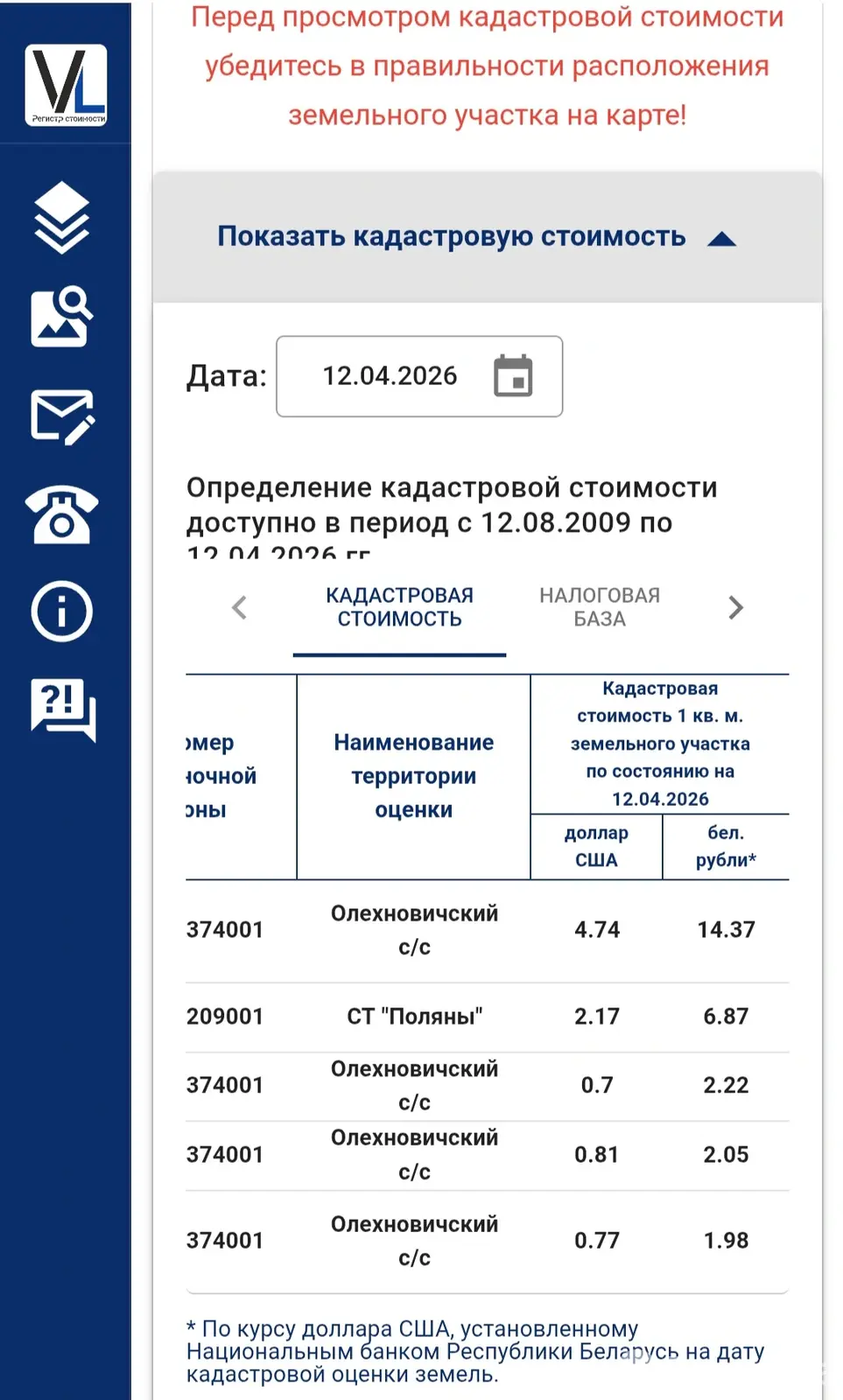This screenshot has height=1400, width=843.
Task: Click the left chevron to switch tabs
Action: click(x=238, y=607)
